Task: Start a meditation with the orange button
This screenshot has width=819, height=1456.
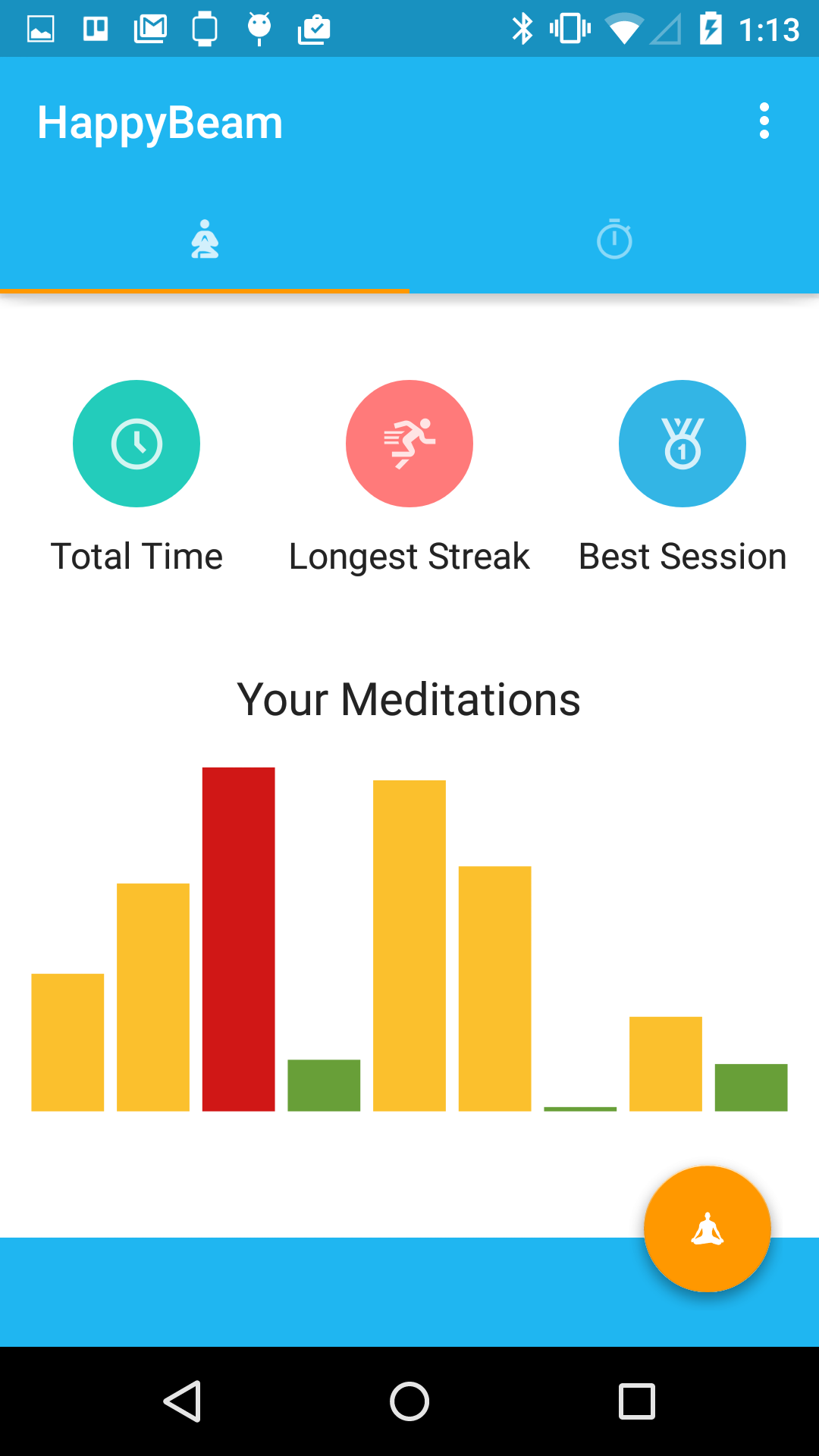Action: coord(708,1229)
